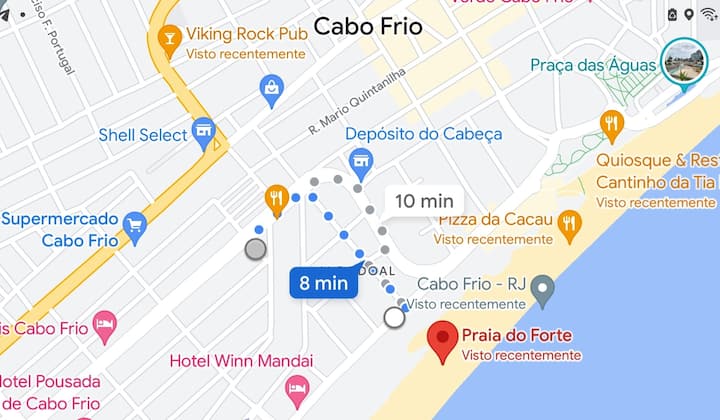
Task: Select the orange restaurant pin on the route
Action: coord(277,199)
